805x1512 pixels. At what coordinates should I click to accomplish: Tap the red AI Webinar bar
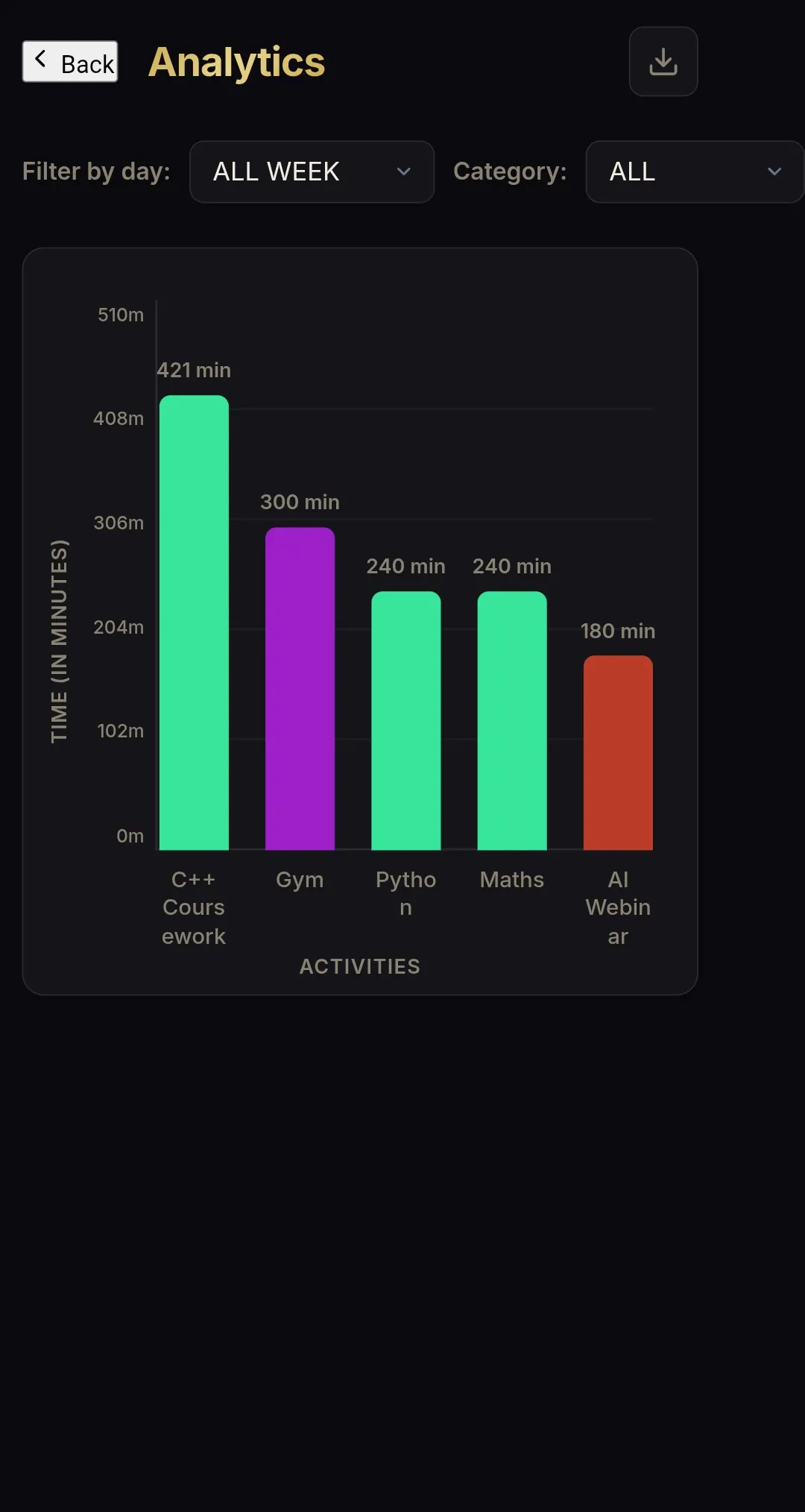click(618, 753)
